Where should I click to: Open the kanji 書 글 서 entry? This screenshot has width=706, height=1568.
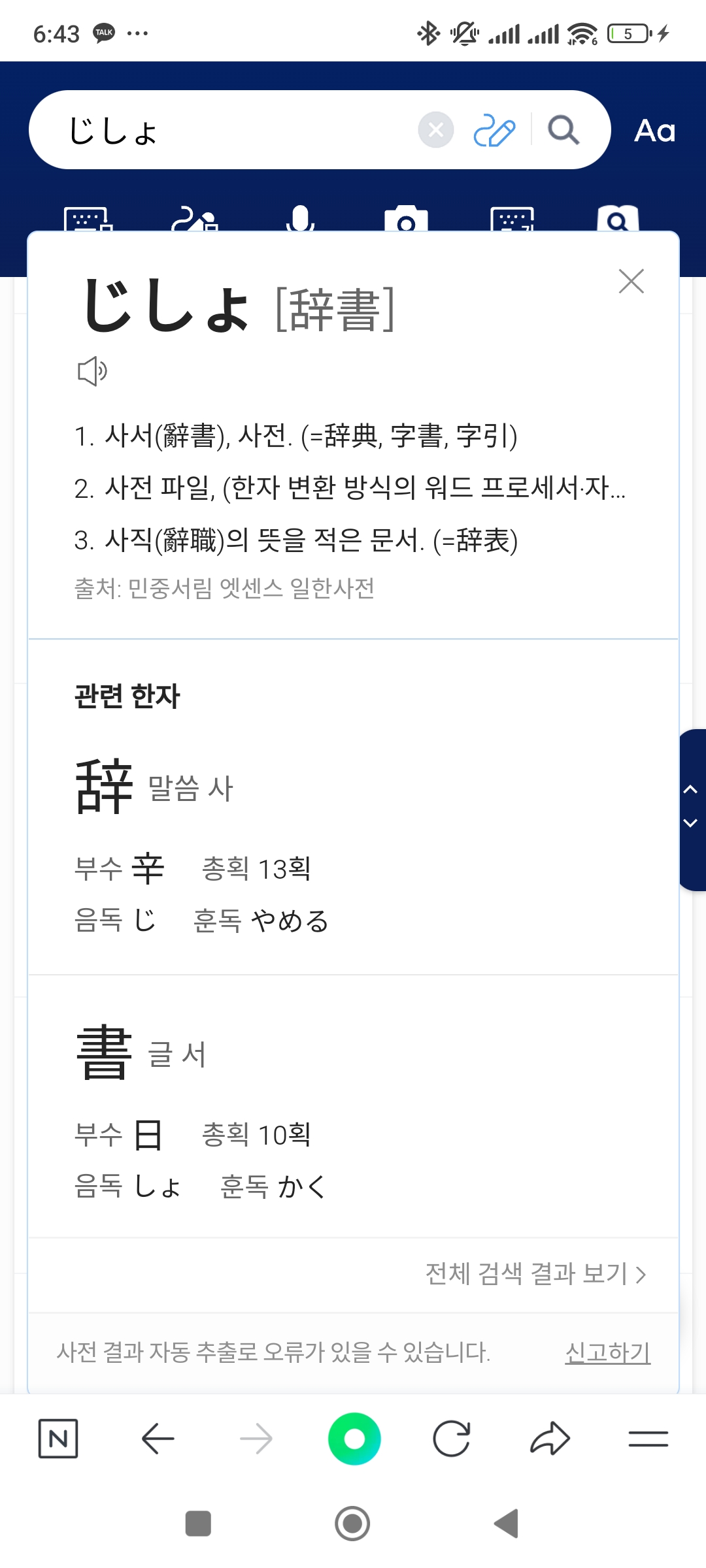click(x=105, y=1052)
